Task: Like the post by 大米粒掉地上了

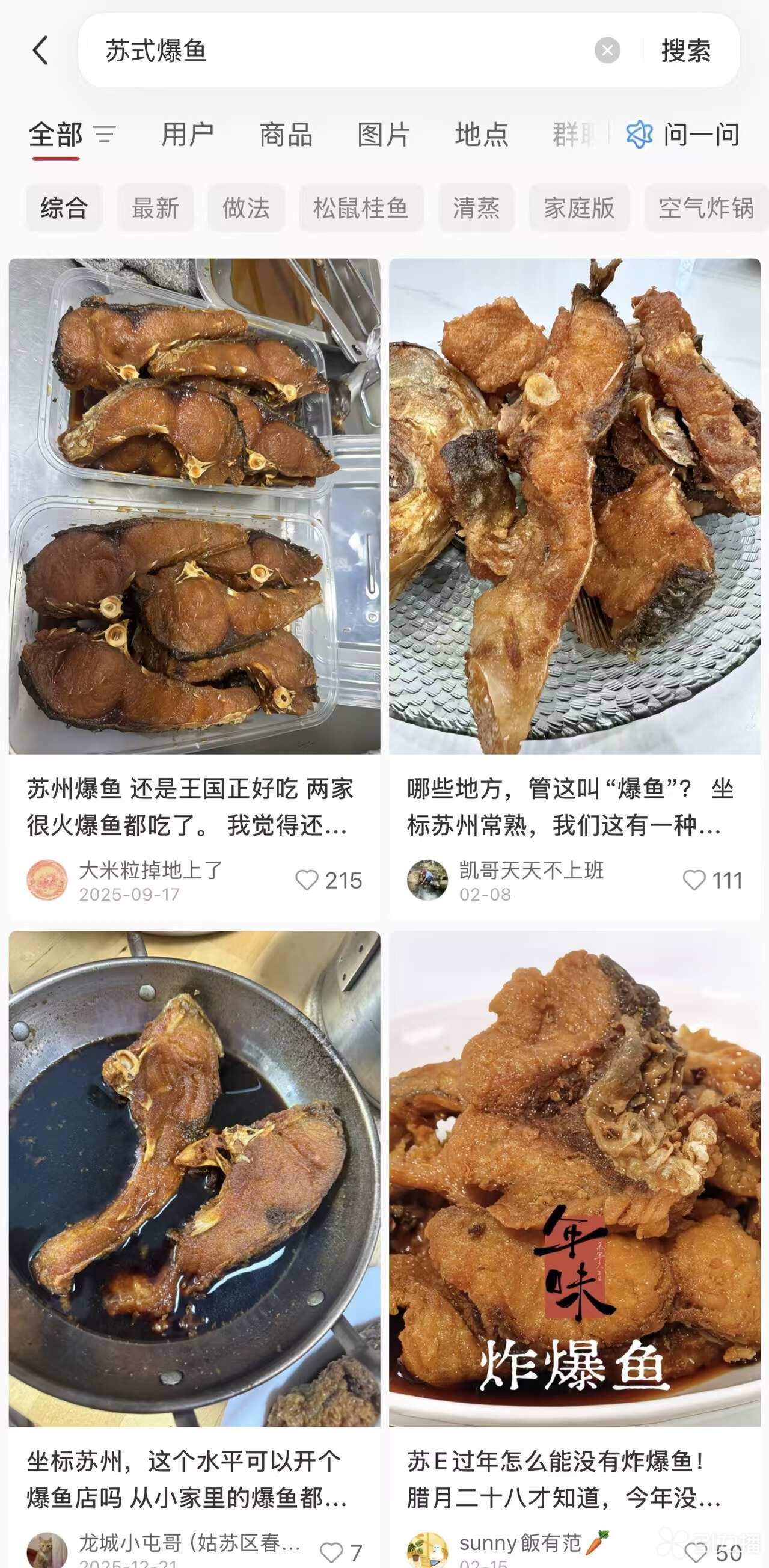Action: tap(307, 880)
